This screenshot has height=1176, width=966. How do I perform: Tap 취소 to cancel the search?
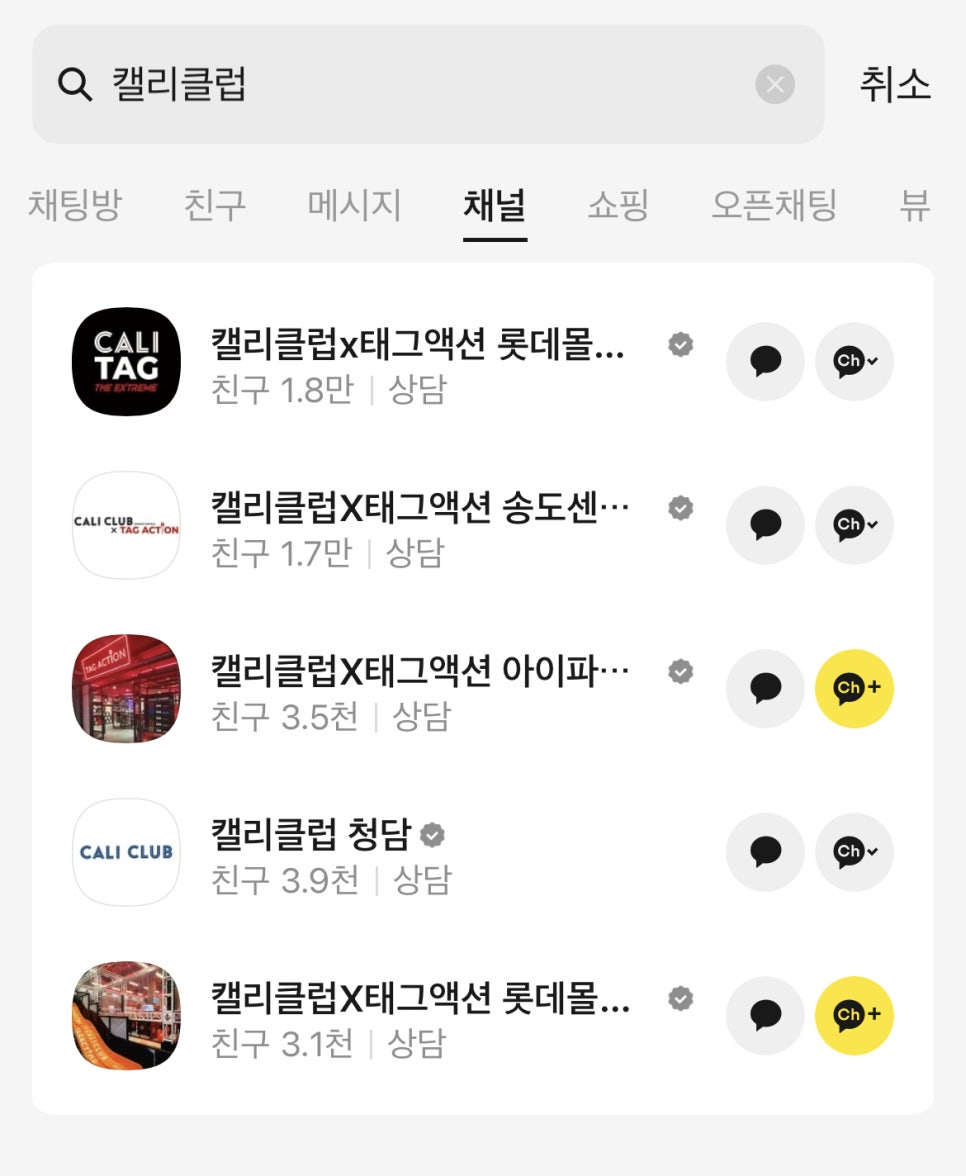895,85
